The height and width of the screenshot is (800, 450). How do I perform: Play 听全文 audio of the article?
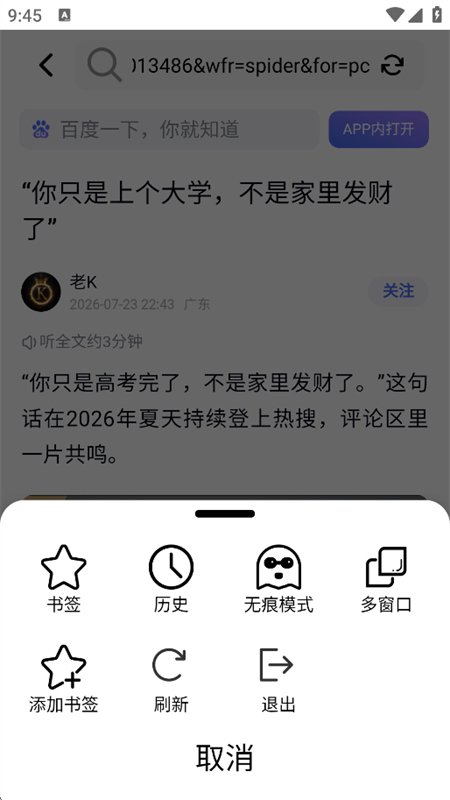click(x=82, y=341)
